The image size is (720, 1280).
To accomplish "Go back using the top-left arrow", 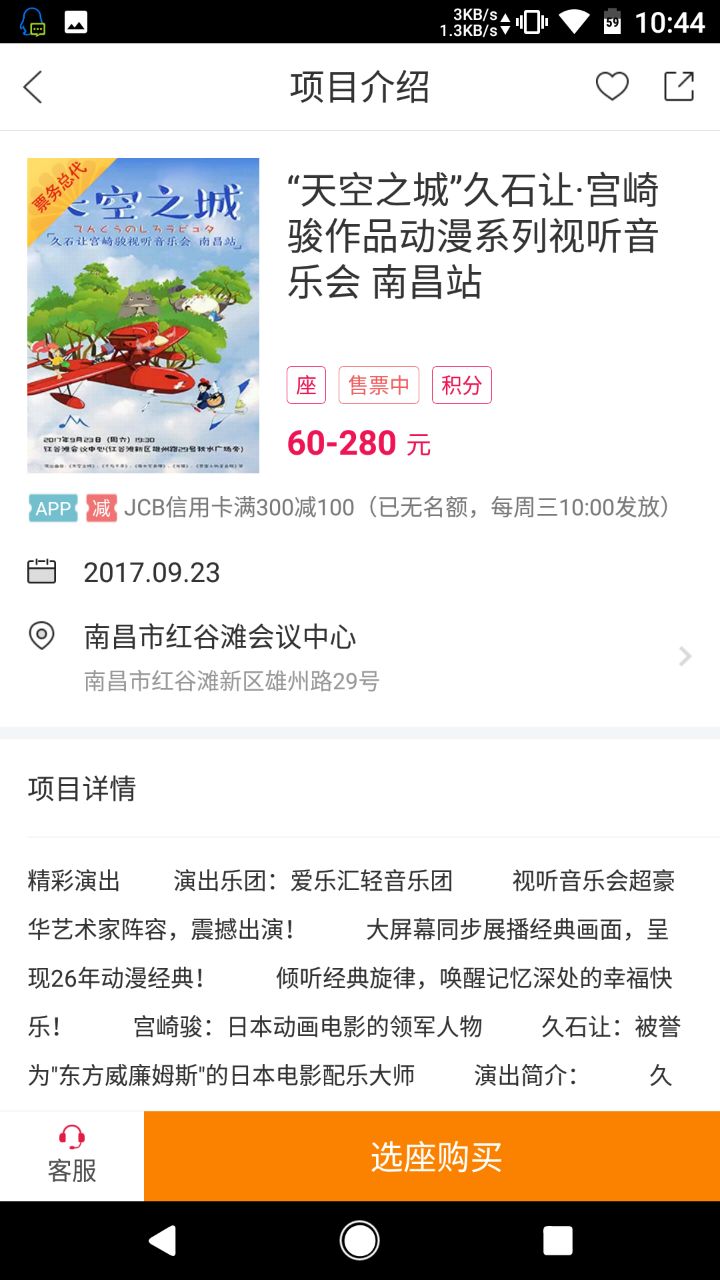I will (x=33, y=87).
